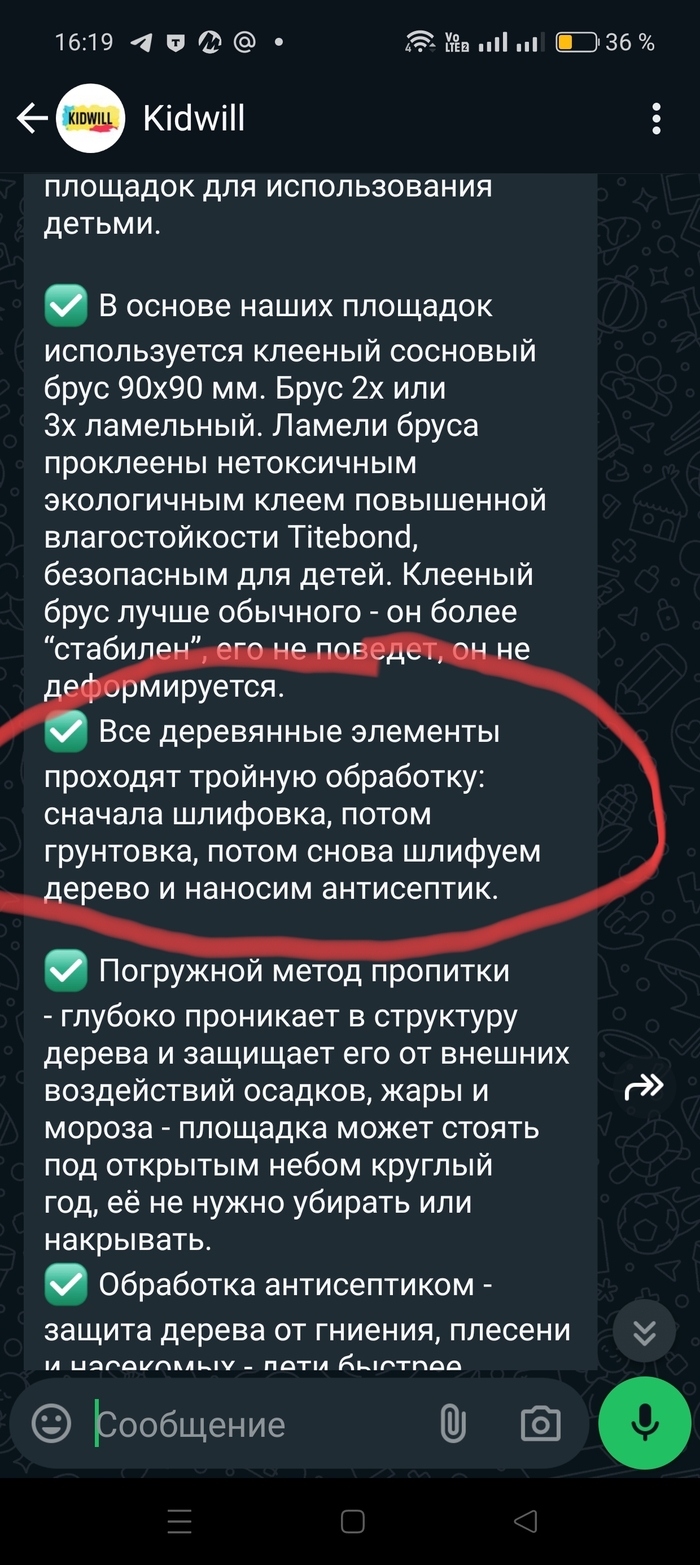Attach a file with the paperclip
Screen dimensions: 700x1565
pos(453,1424)
